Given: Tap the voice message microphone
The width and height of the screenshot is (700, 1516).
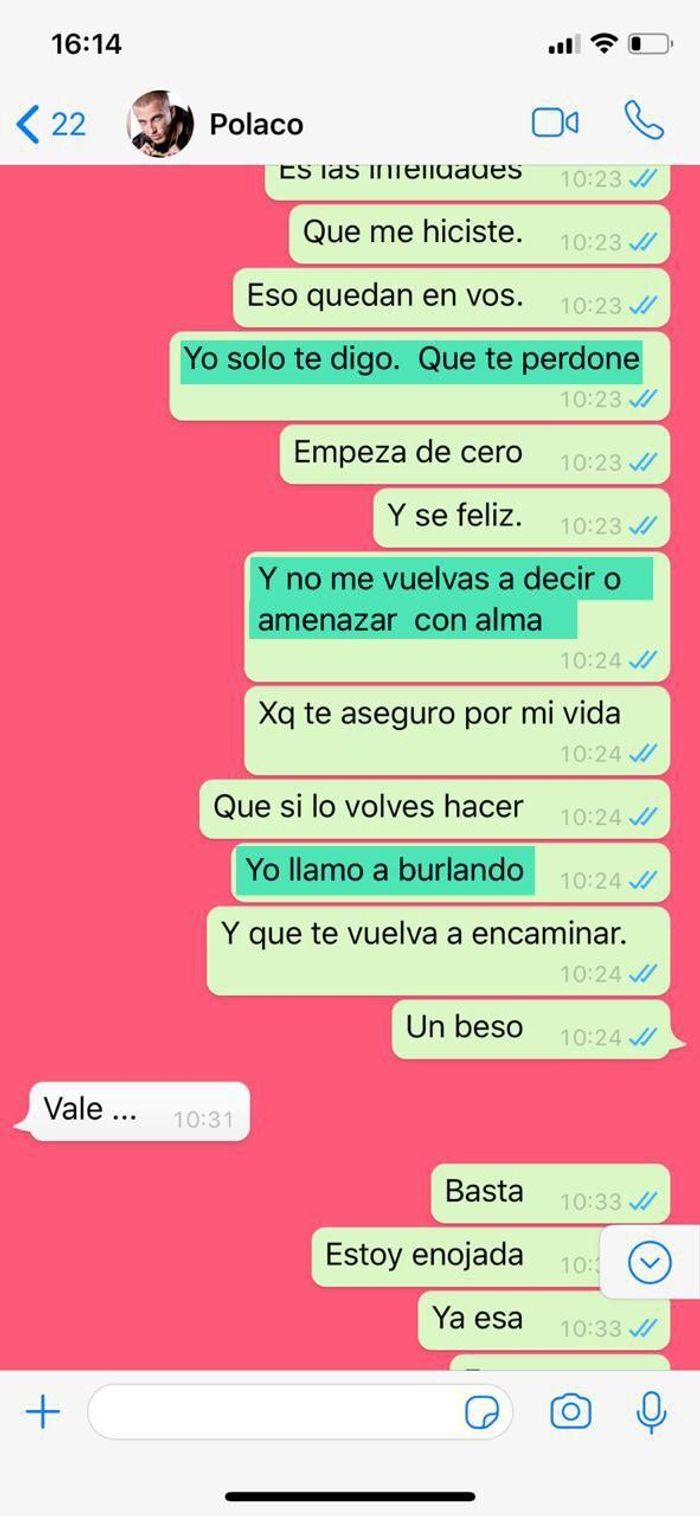Looking at the screenshot, I should tap(651, 1412).
